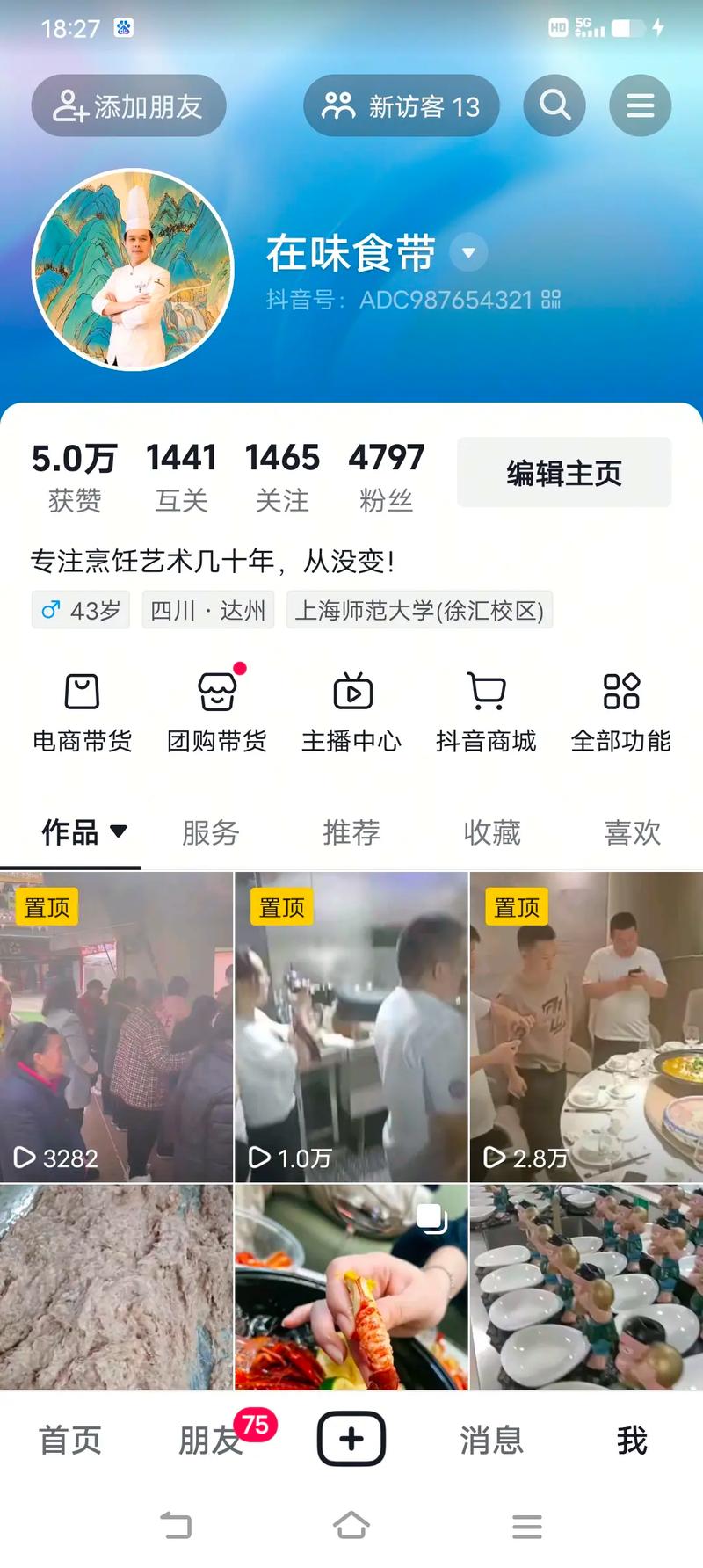Tap the 添加朋友 button
The width and height of the screenshot is (703, 1568).
click(x=128, y=106)
